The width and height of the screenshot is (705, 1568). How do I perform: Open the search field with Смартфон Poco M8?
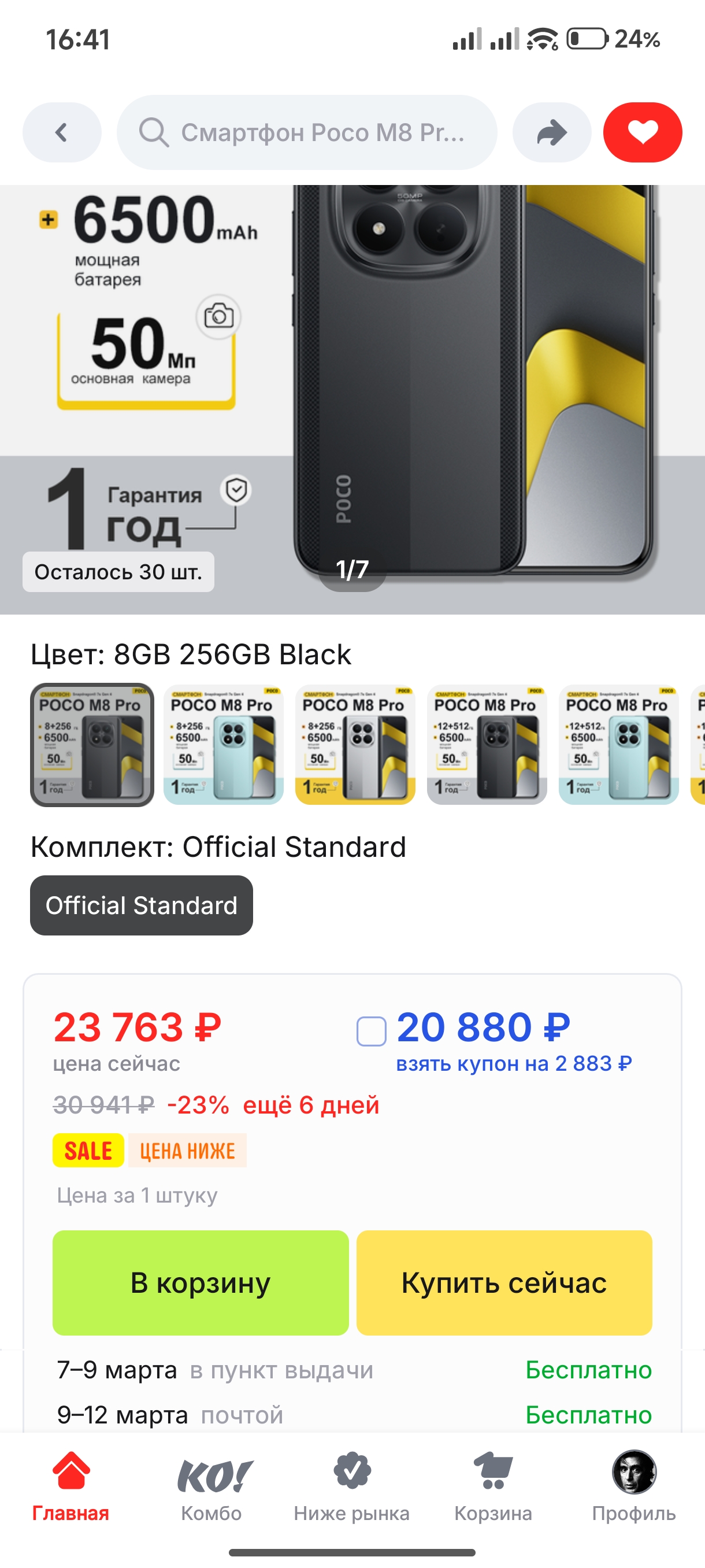click(x=307, y=132)
